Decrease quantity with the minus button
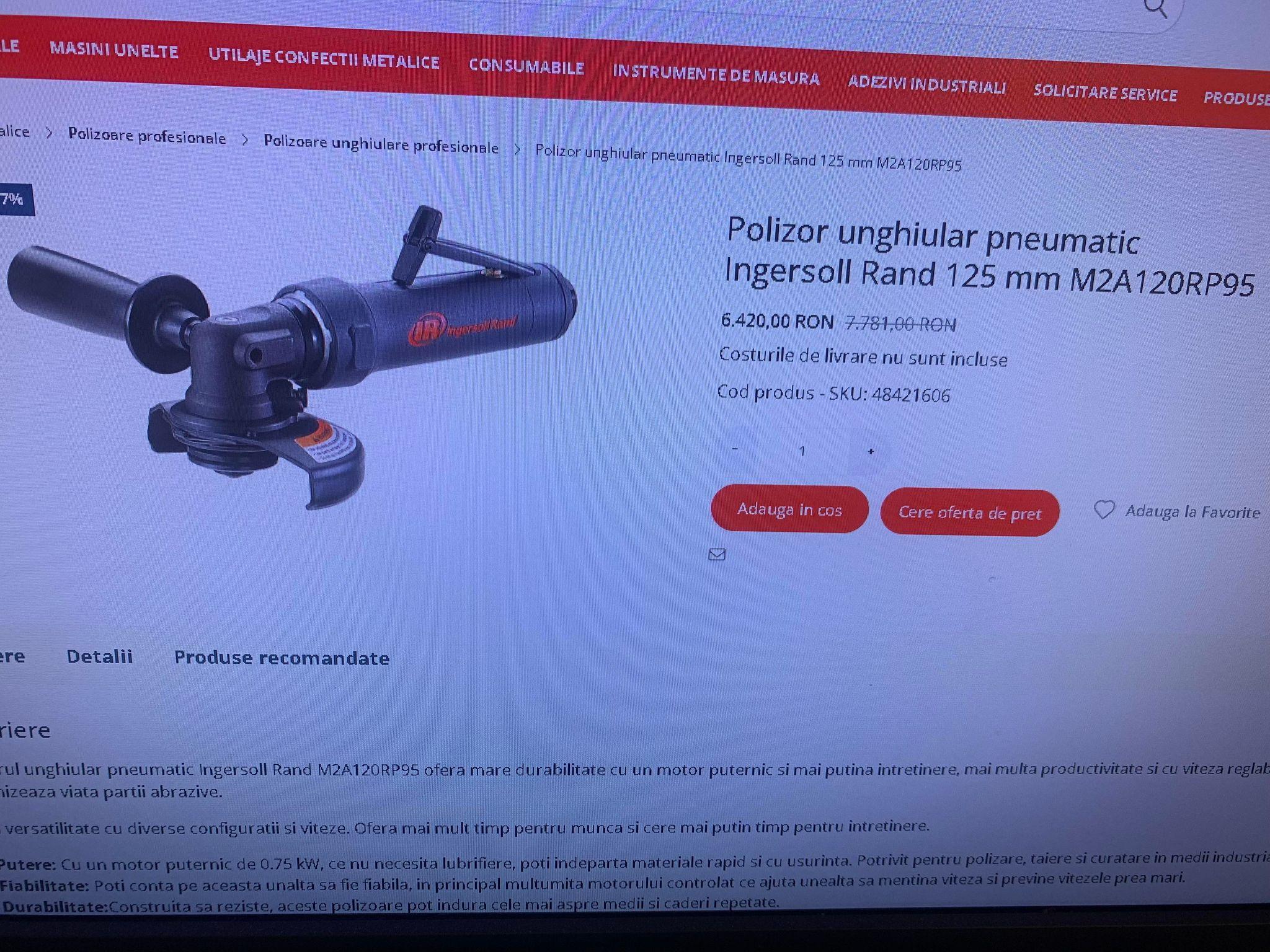Screen dimensions: 1270x952 click(735, 449)
